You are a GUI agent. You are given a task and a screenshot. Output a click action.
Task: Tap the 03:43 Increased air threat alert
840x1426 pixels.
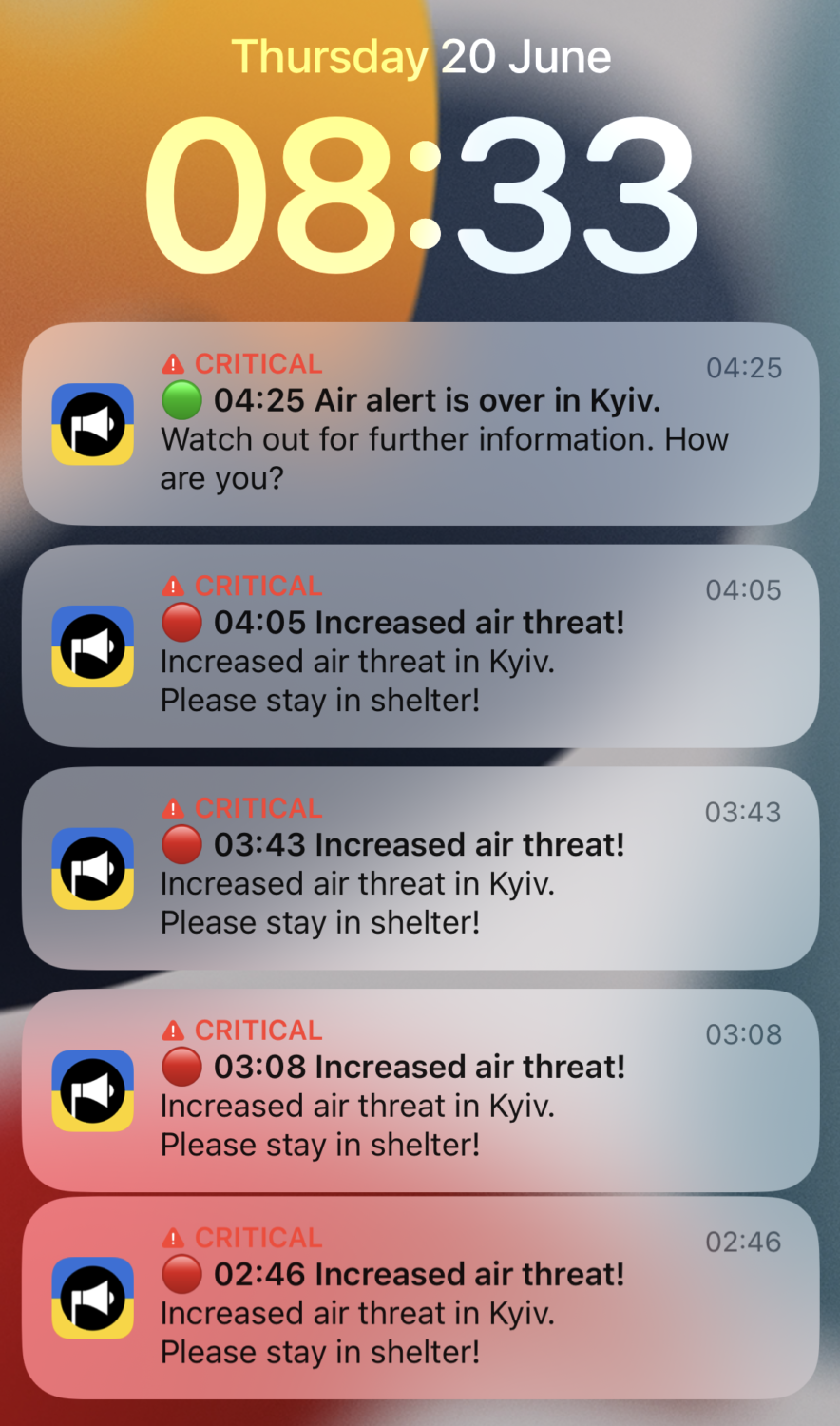pyautogui.click(x=420, y=868)
